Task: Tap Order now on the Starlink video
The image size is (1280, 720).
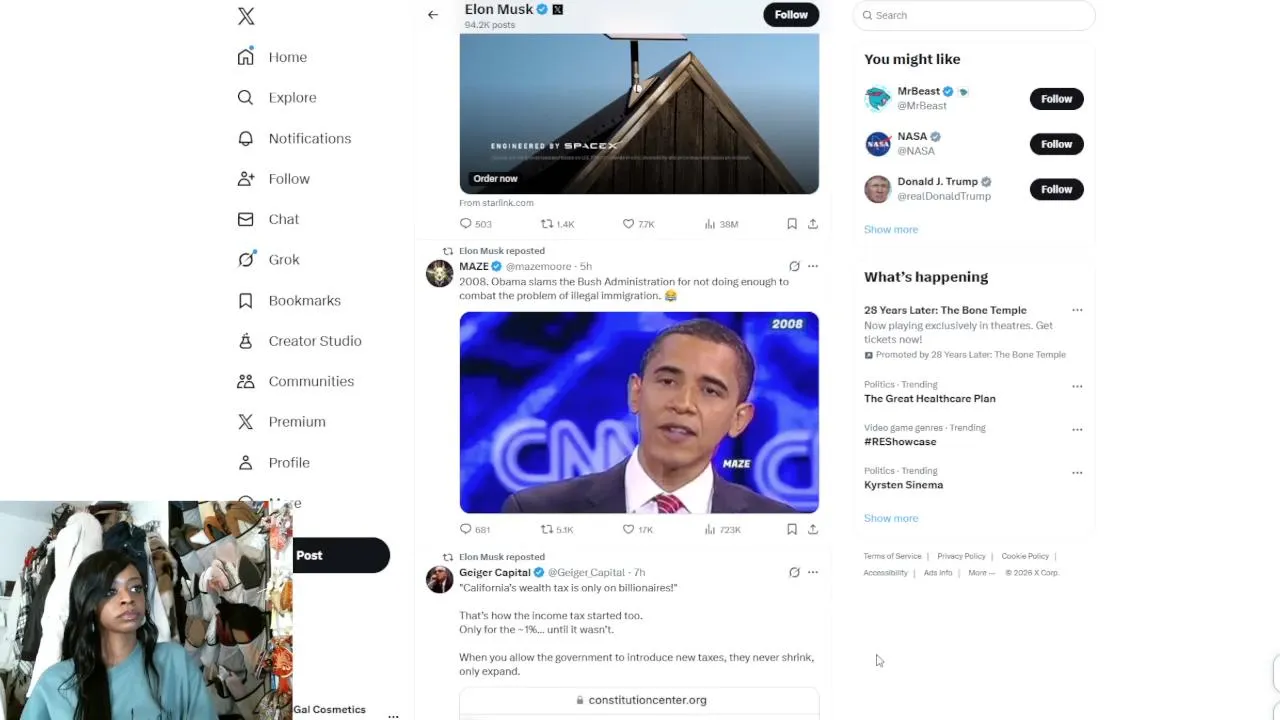Action: click(x=495, y=178)
